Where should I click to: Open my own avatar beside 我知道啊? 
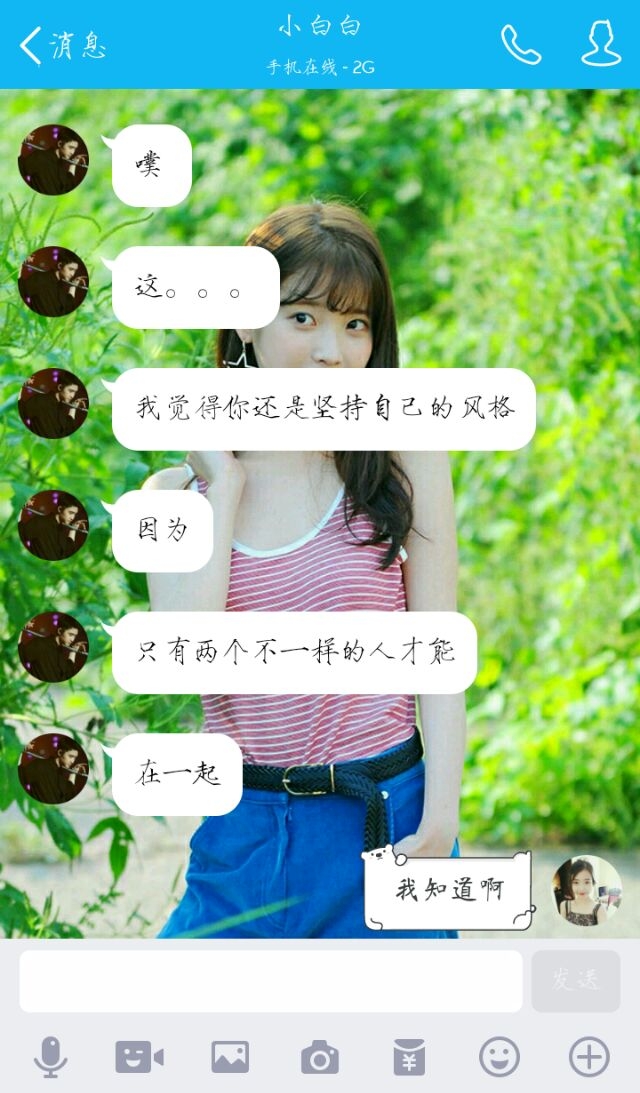(586, 890)
